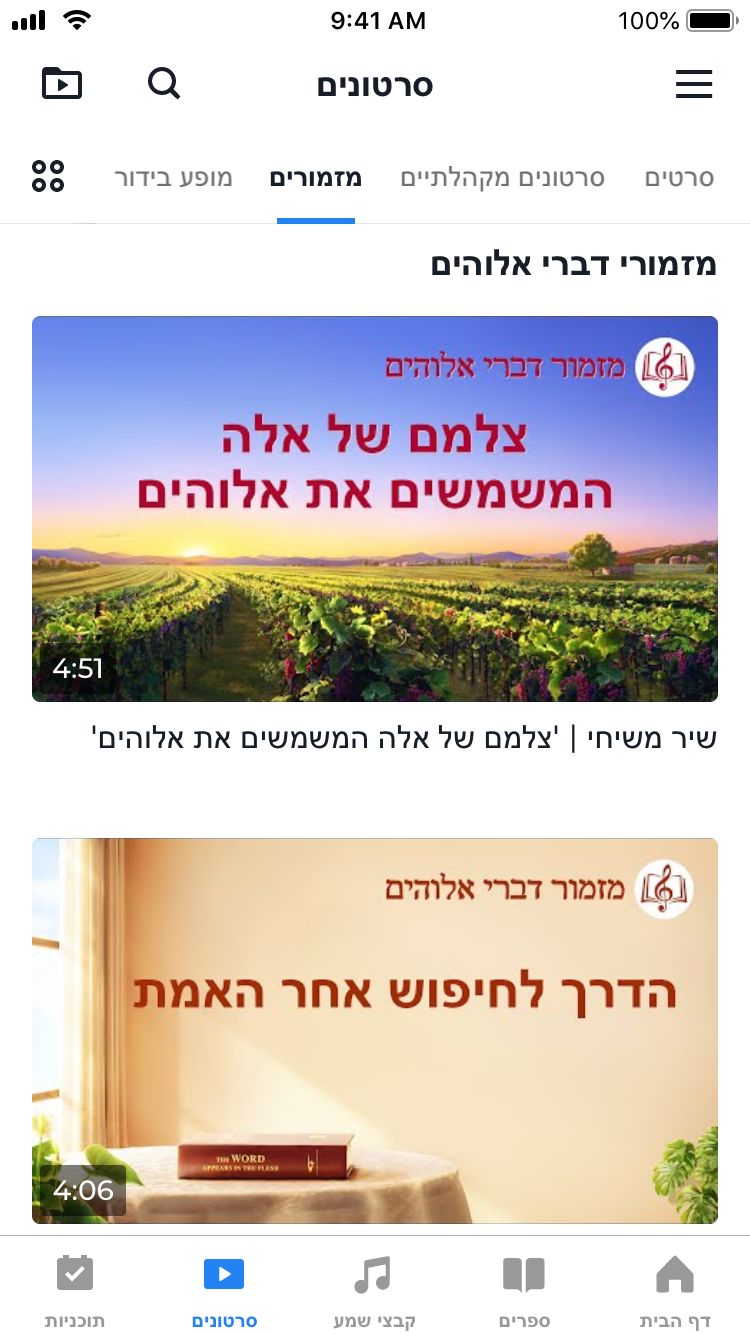Open the category grid icon

[48, 177]
